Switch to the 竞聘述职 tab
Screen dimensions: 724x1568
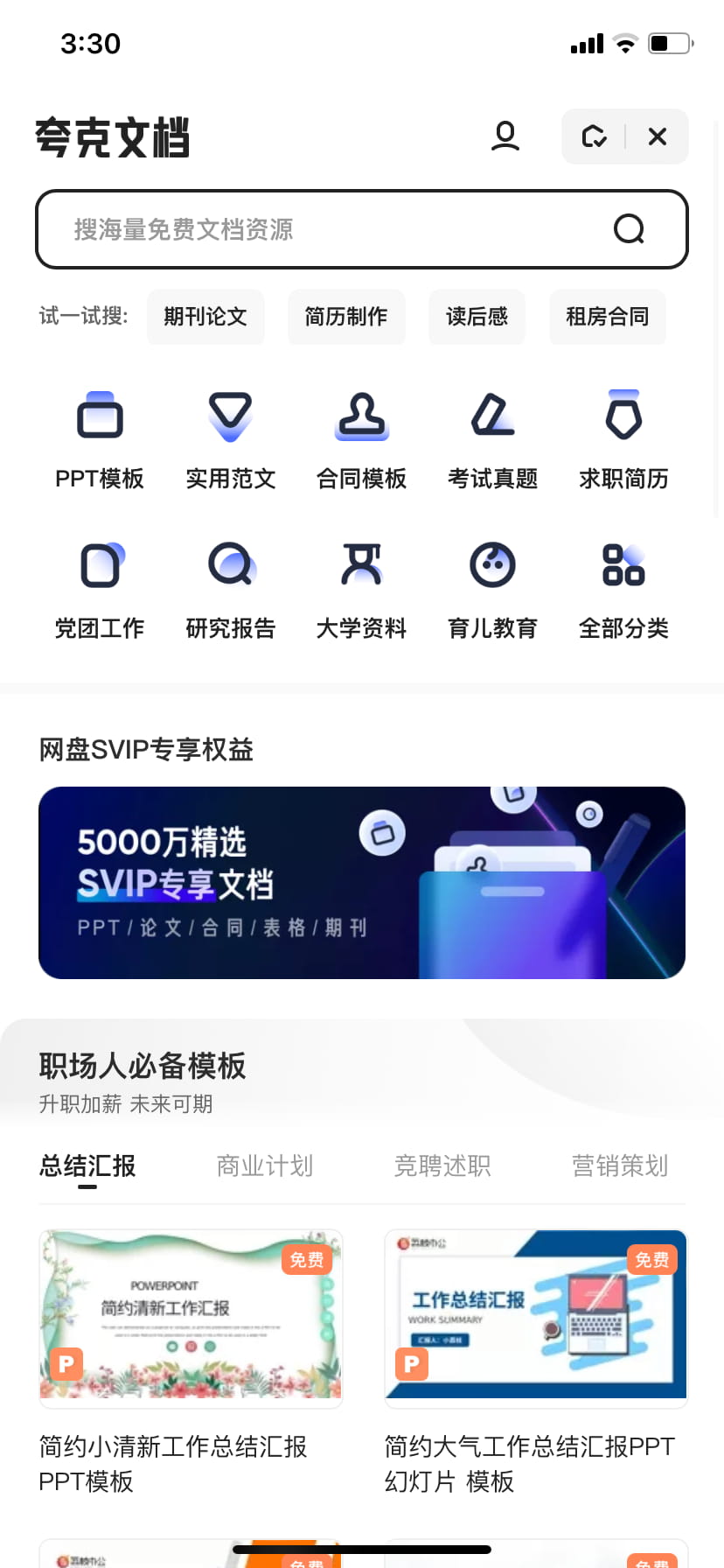(442, 1165)
